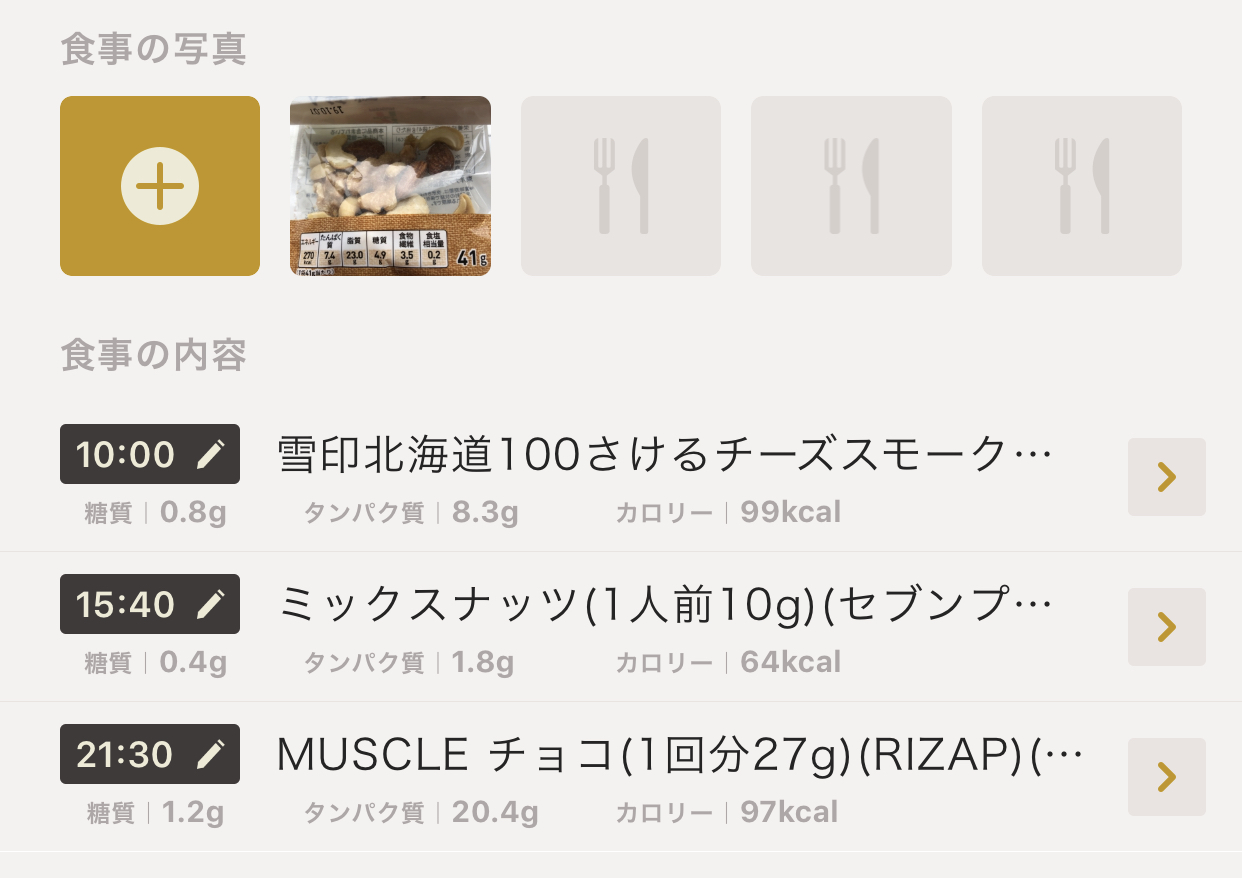The image size is (1242, 878).
Task: Edit the 15:40 meal time
Action: point(150,604)
